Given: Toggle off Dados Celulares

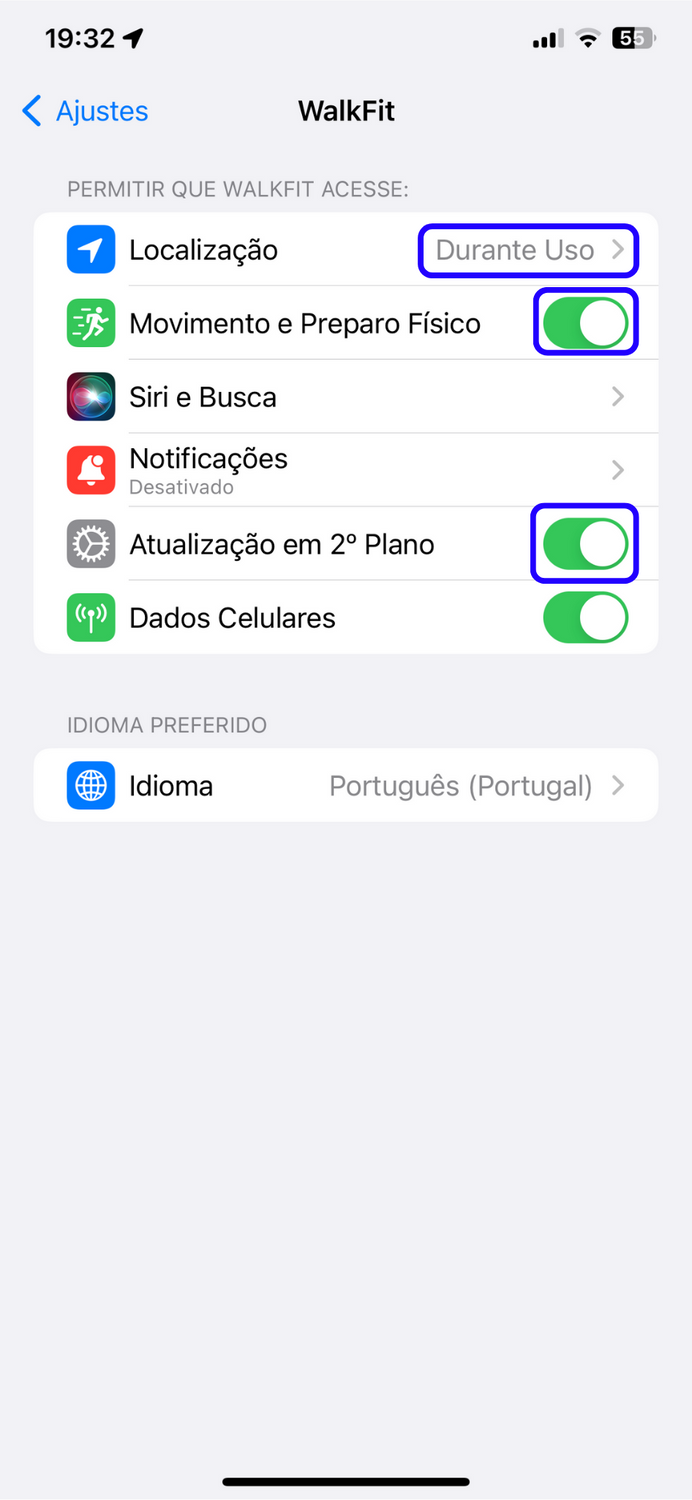Looking at the screenshot, I should [x=586, y=618].
